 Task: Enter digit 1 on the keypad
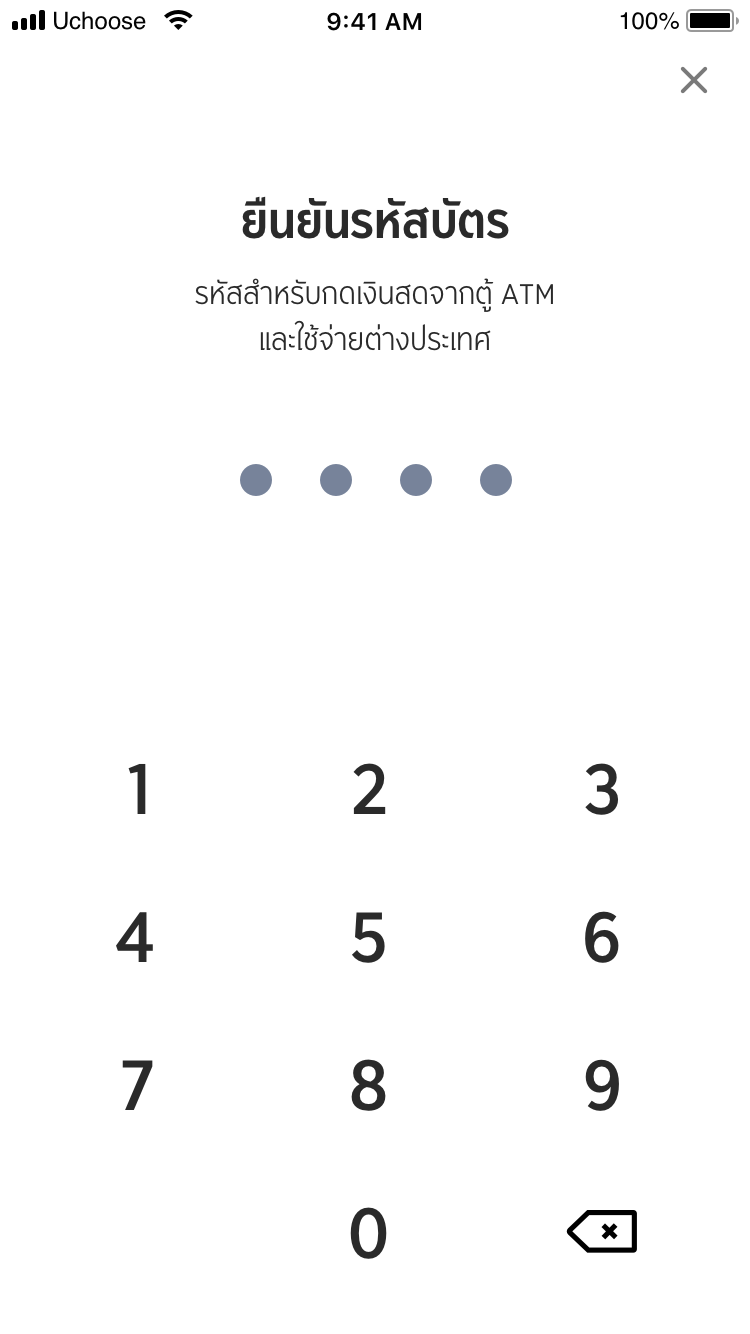[139, 790]
